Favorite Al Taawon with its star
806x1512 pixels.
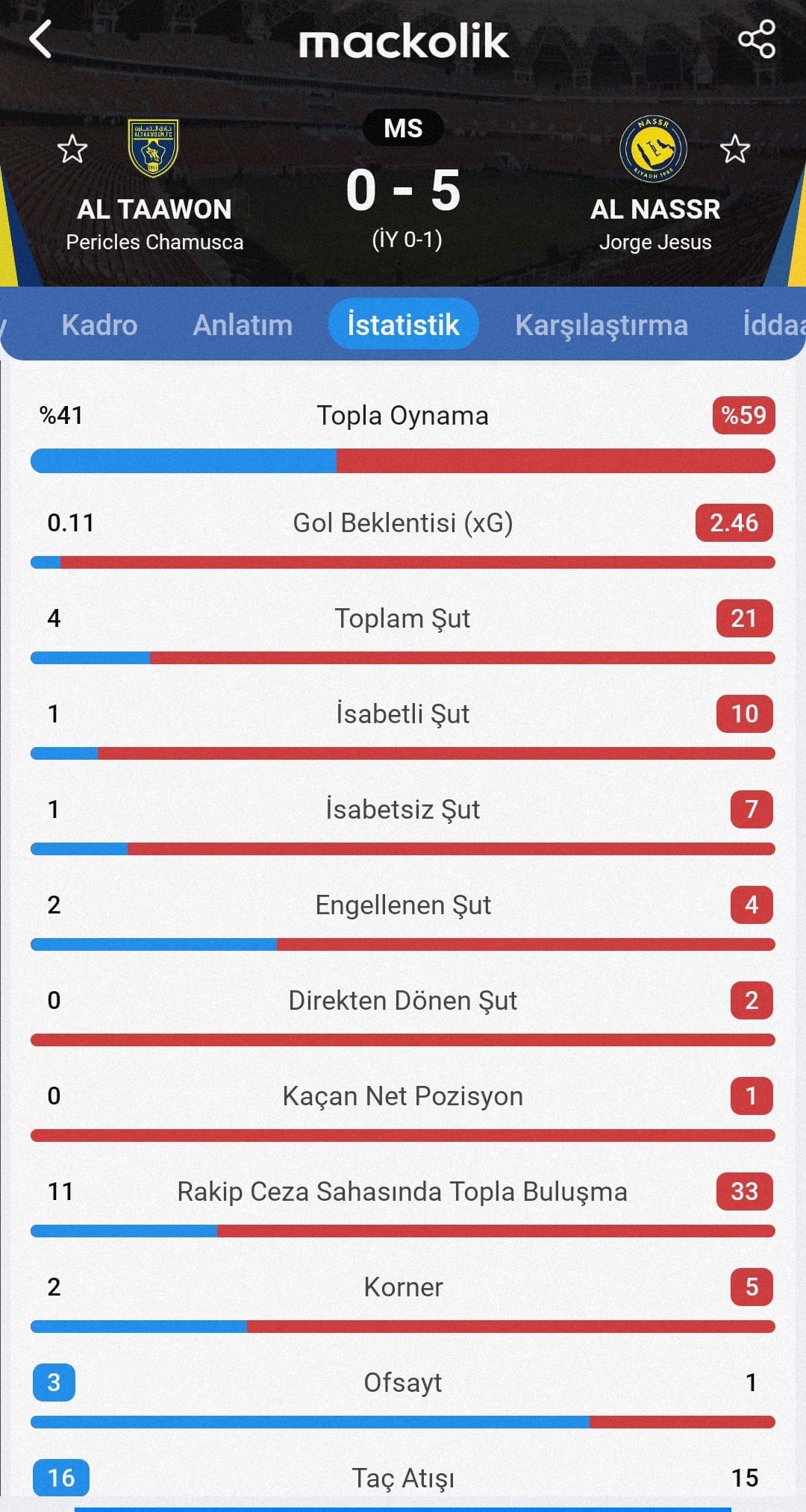[x=72, y=149]
